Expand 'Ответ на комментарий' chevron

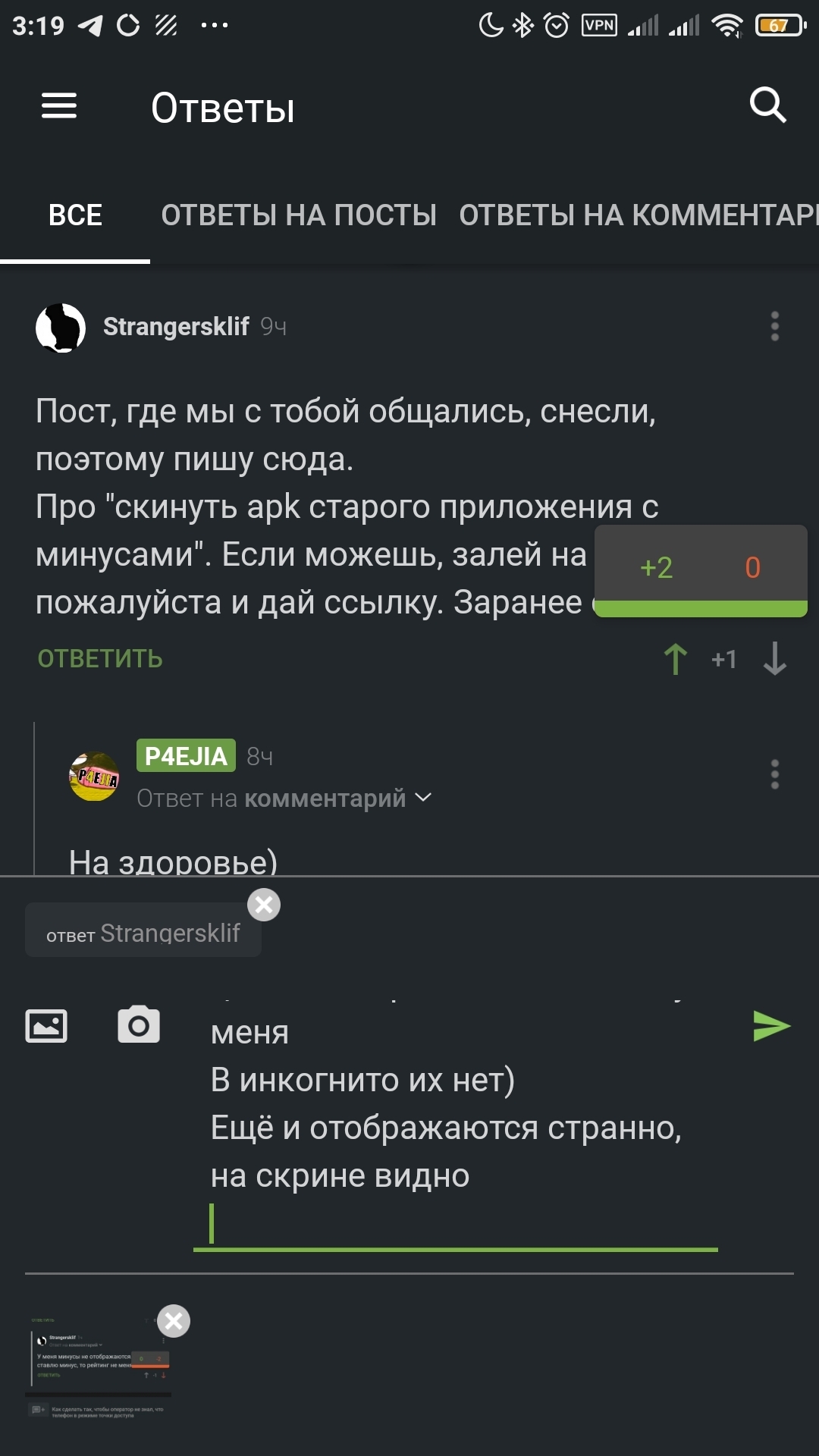(x=423, y=798)
